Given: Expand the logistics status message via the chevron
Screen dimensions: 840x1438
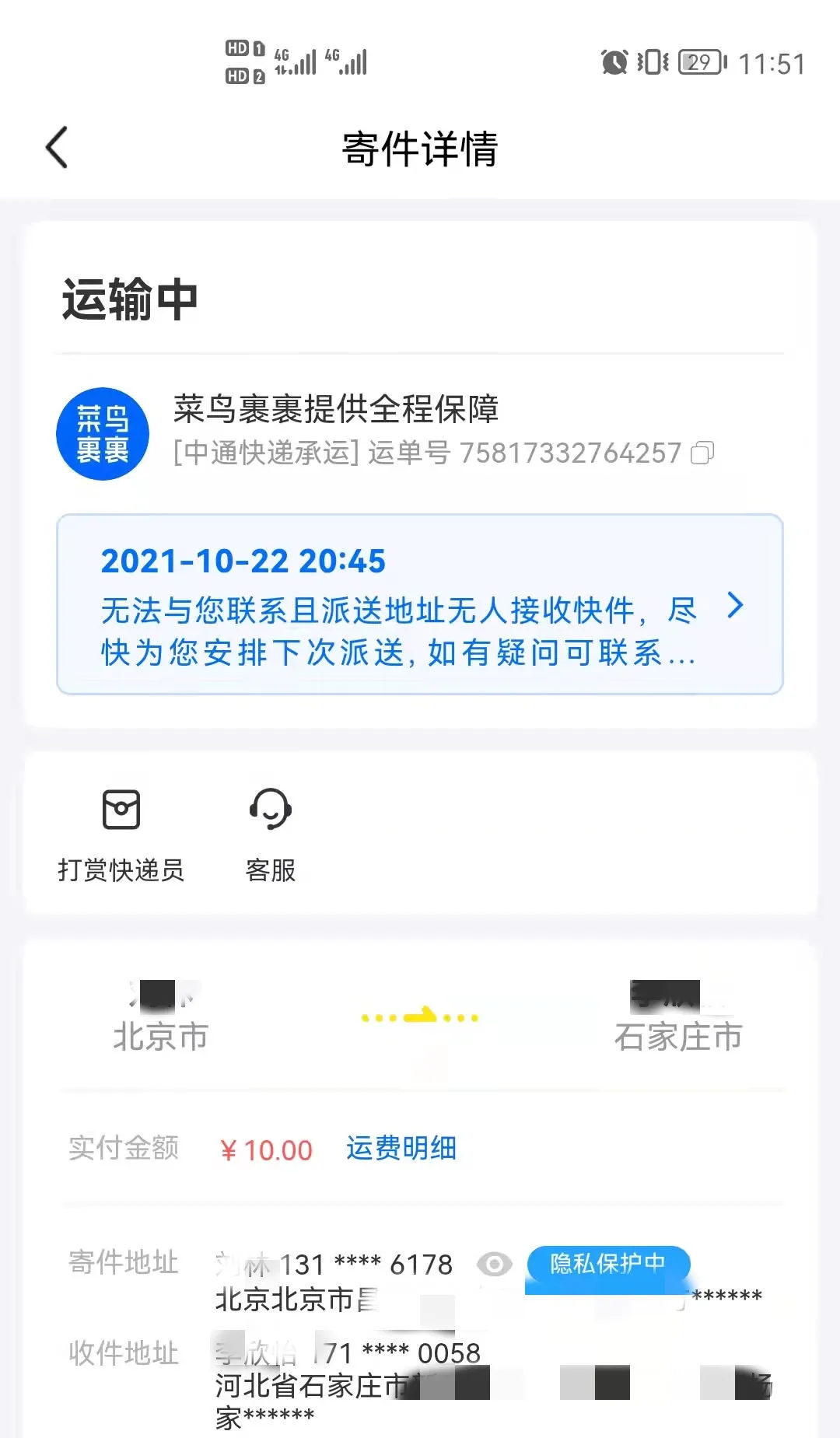Looking at the screenshot, I should click(734, 608).
